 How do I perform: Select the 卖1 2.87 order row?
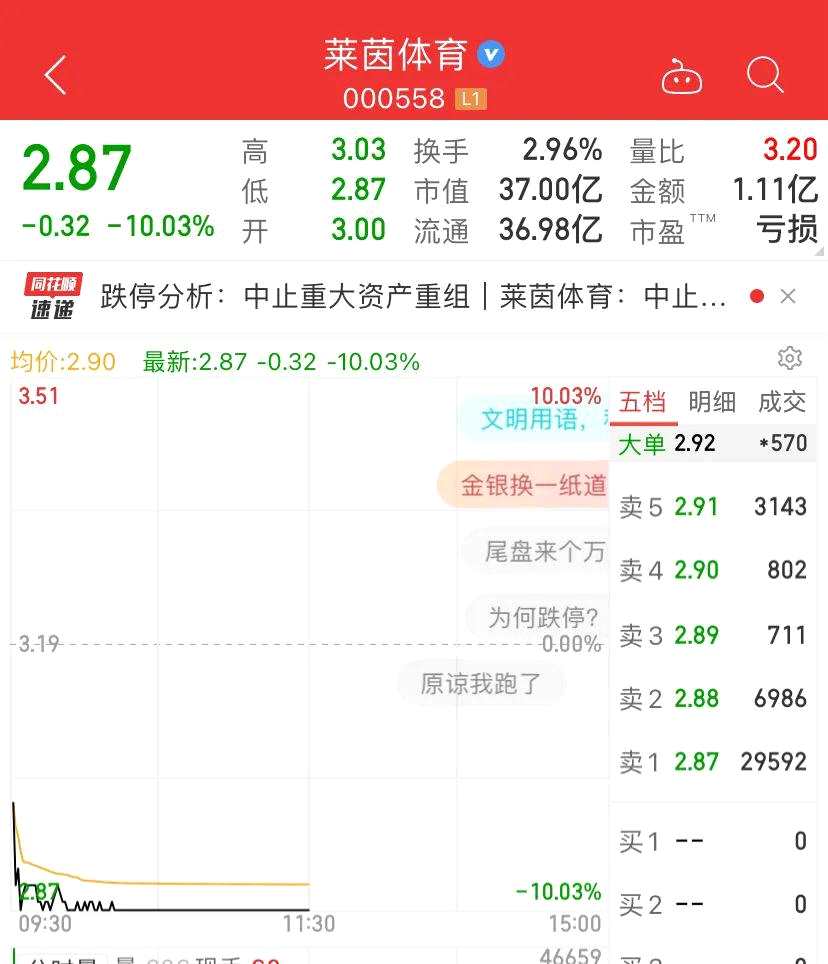712,762
